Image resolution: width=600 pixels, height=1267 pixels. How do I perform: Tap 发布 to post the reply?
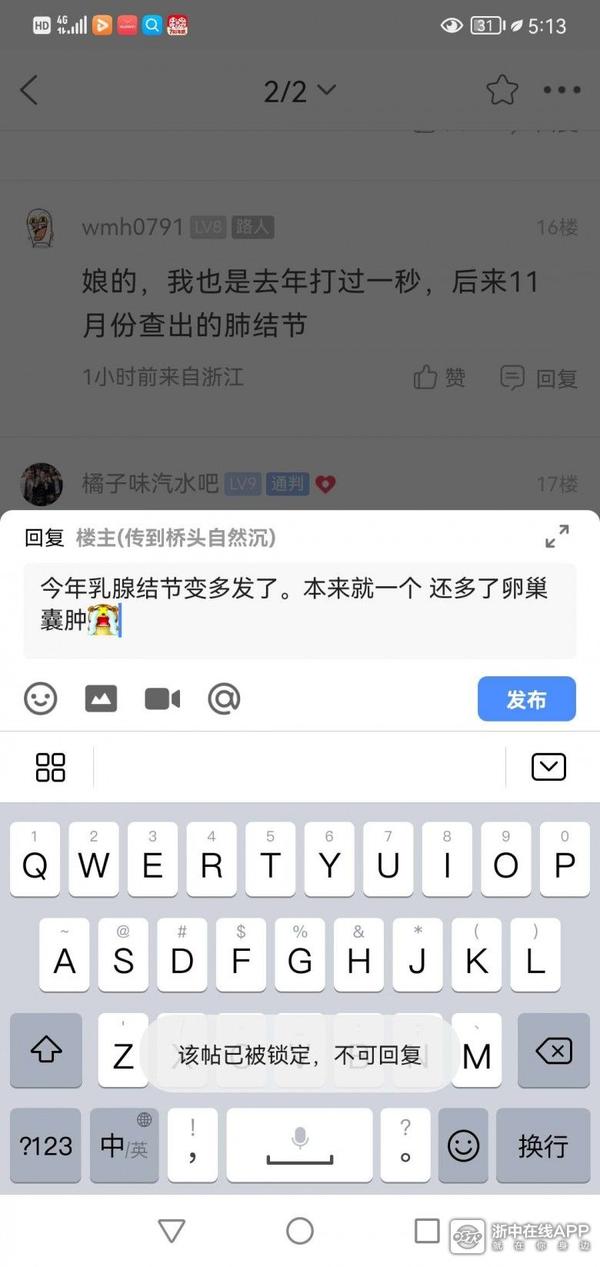526,699
